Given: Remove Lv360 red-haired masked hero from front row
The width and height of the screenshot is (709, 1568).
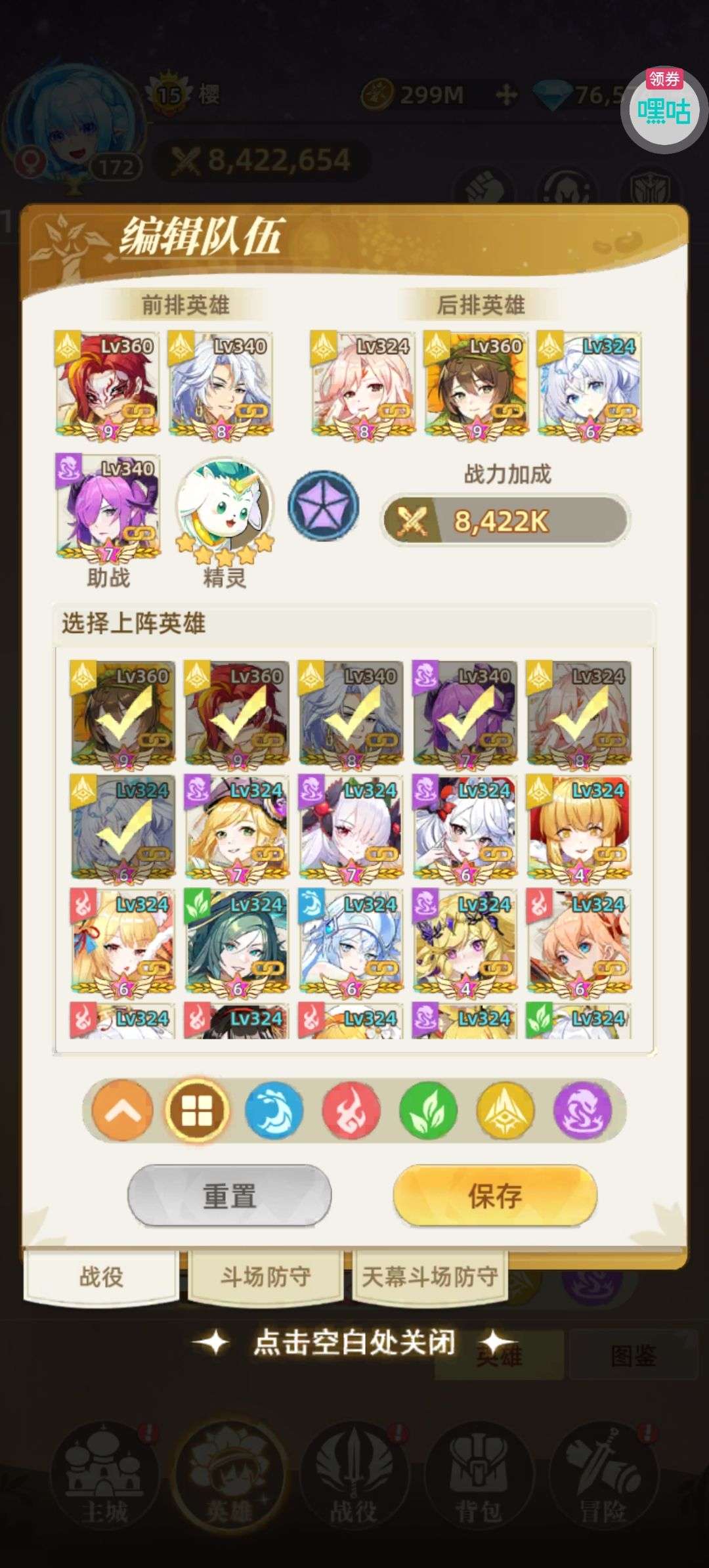Looking at the screenshot, I should tap(108, 384).
